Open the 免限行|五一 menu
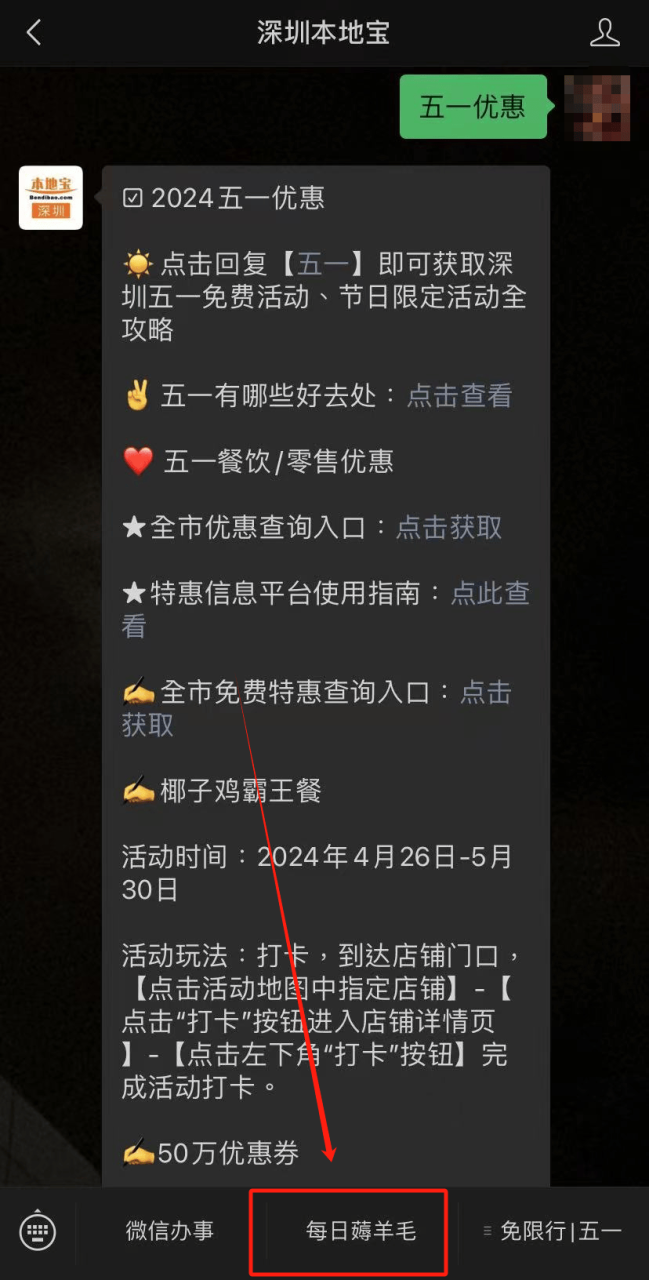This screenshot has width=649, height=1280. pyautogui.click(x=553, y=1231)
